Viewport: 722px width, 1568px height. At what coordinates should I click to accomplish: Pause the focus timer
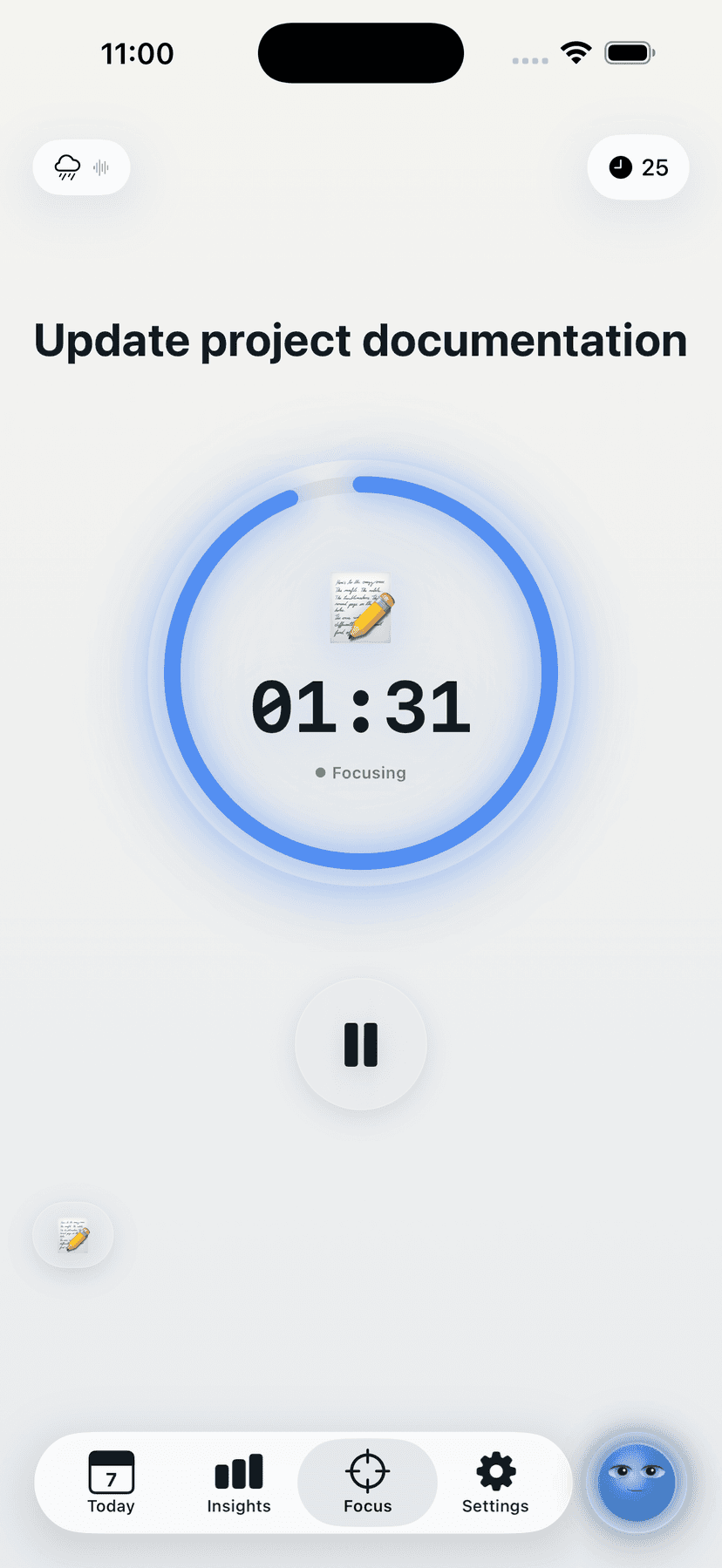click(360, 1044)
